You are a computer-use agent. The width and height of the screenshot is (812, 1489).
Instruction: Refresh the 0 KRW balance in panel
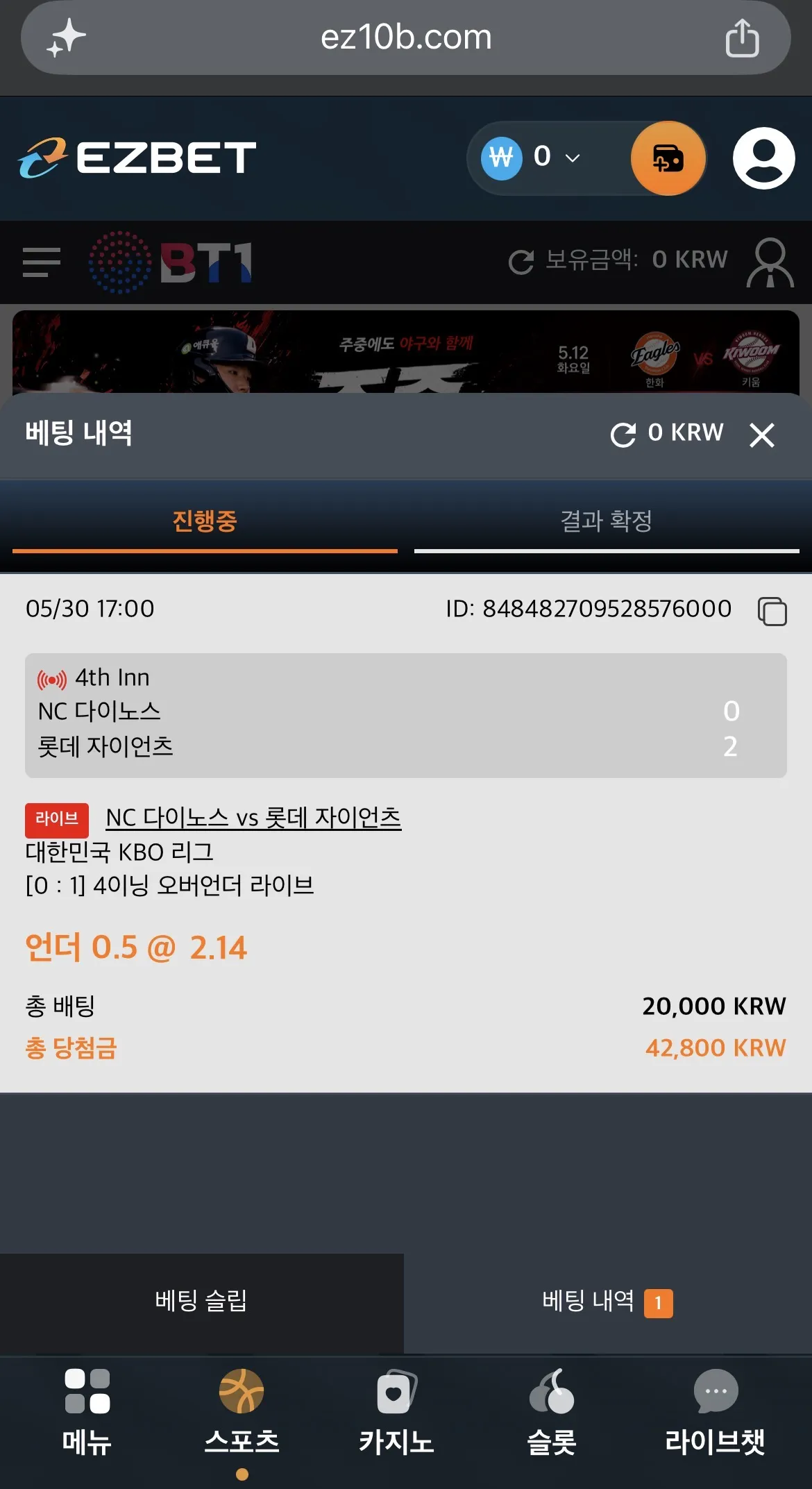(623, 435)
